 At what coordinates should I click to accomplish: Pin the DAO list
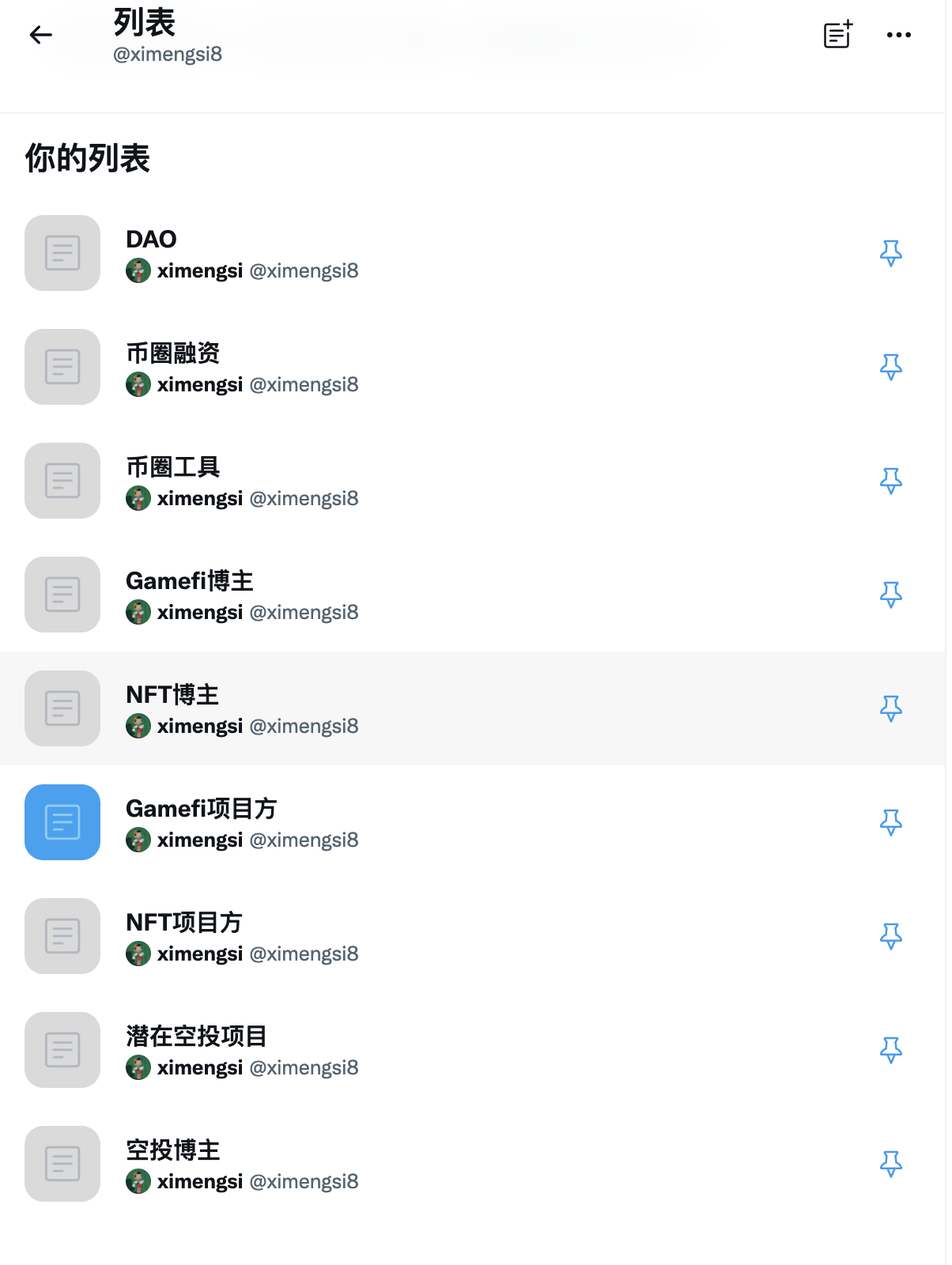(x=890, y=253)
